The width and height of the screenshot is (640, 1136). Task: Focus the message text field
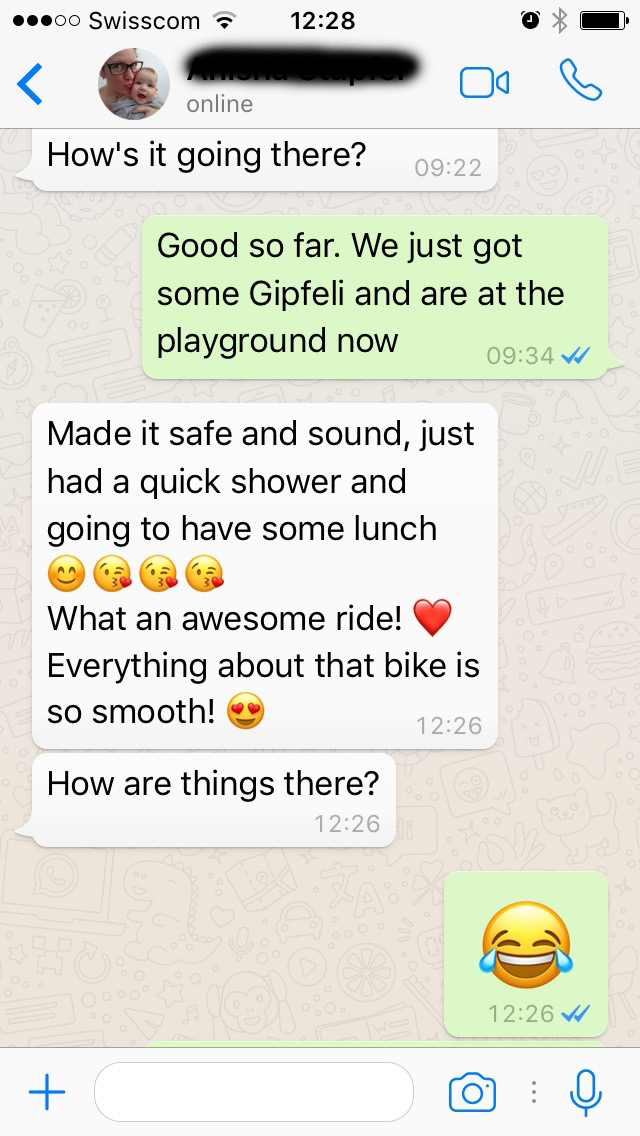tap(254, 1092)
